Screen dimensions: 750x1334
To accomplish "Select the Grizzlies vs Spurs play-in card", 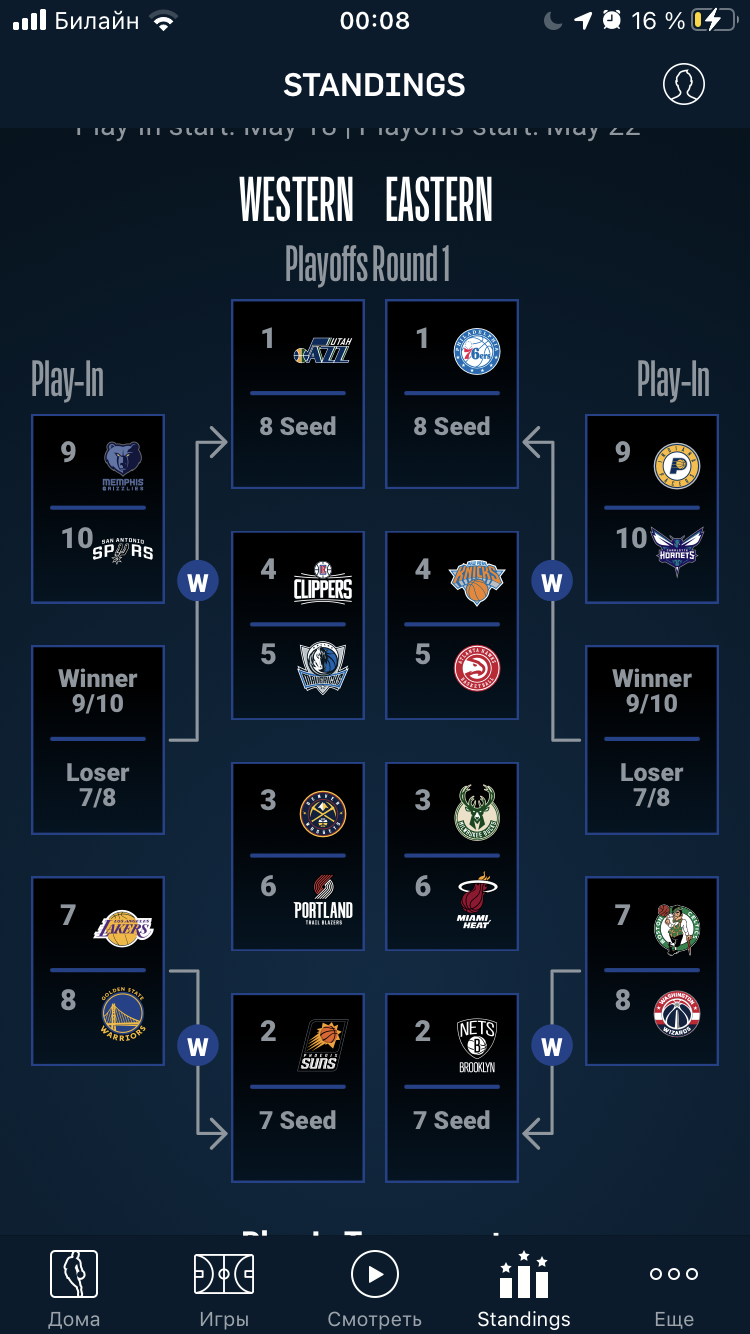I will pos(98,509).
